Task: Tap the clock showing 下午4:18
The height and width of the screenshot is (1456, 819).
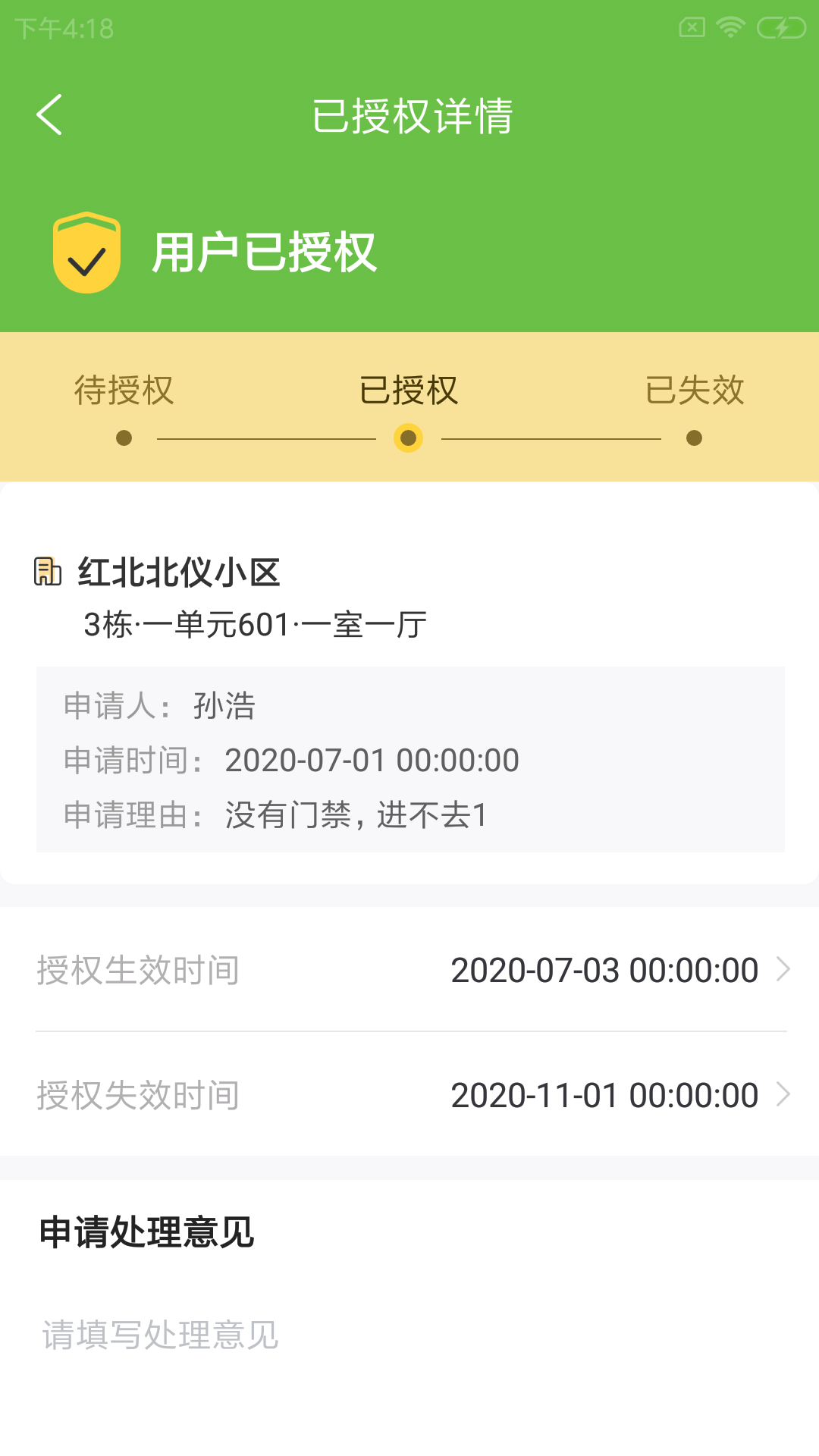Action: pyautogui.click(x=64, y=29)
